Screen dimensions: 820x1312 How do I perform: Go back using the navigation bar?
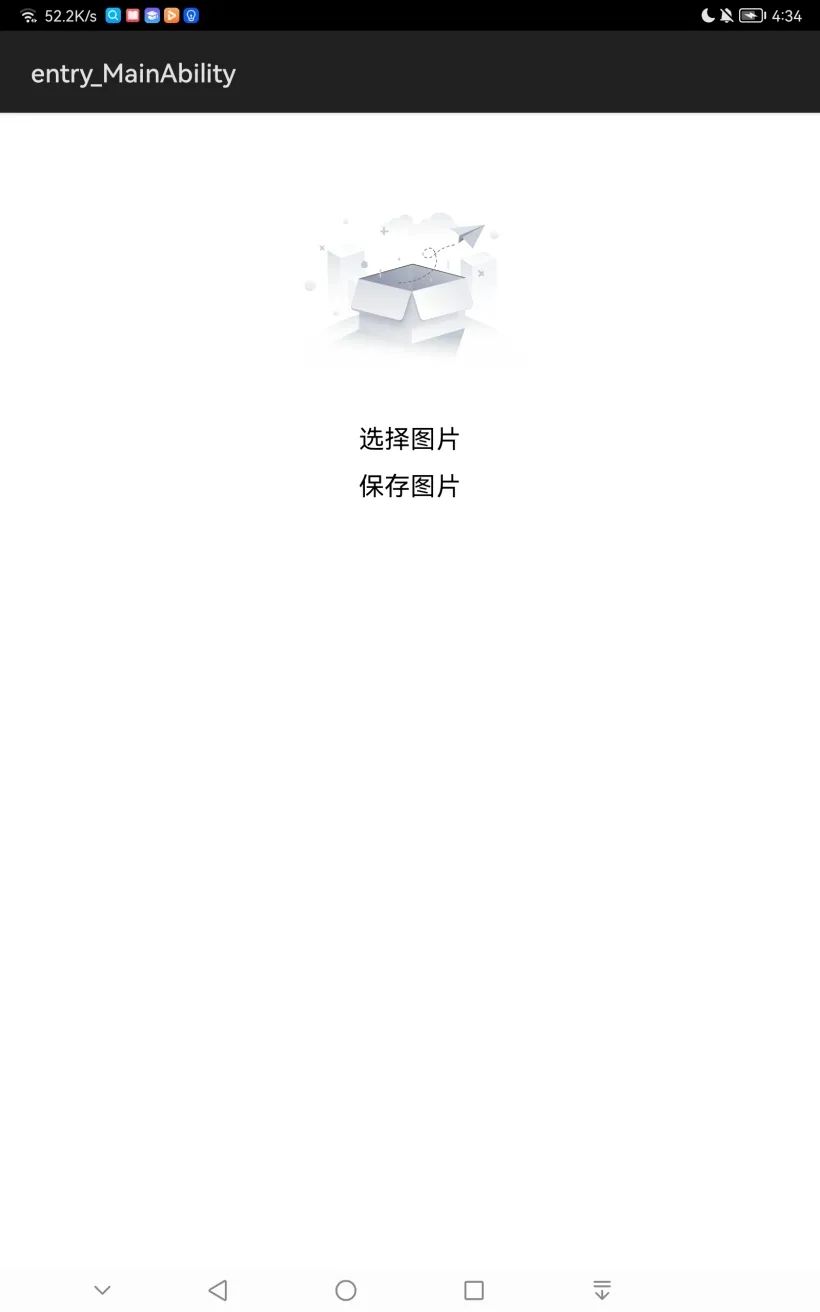point(218,1290)
